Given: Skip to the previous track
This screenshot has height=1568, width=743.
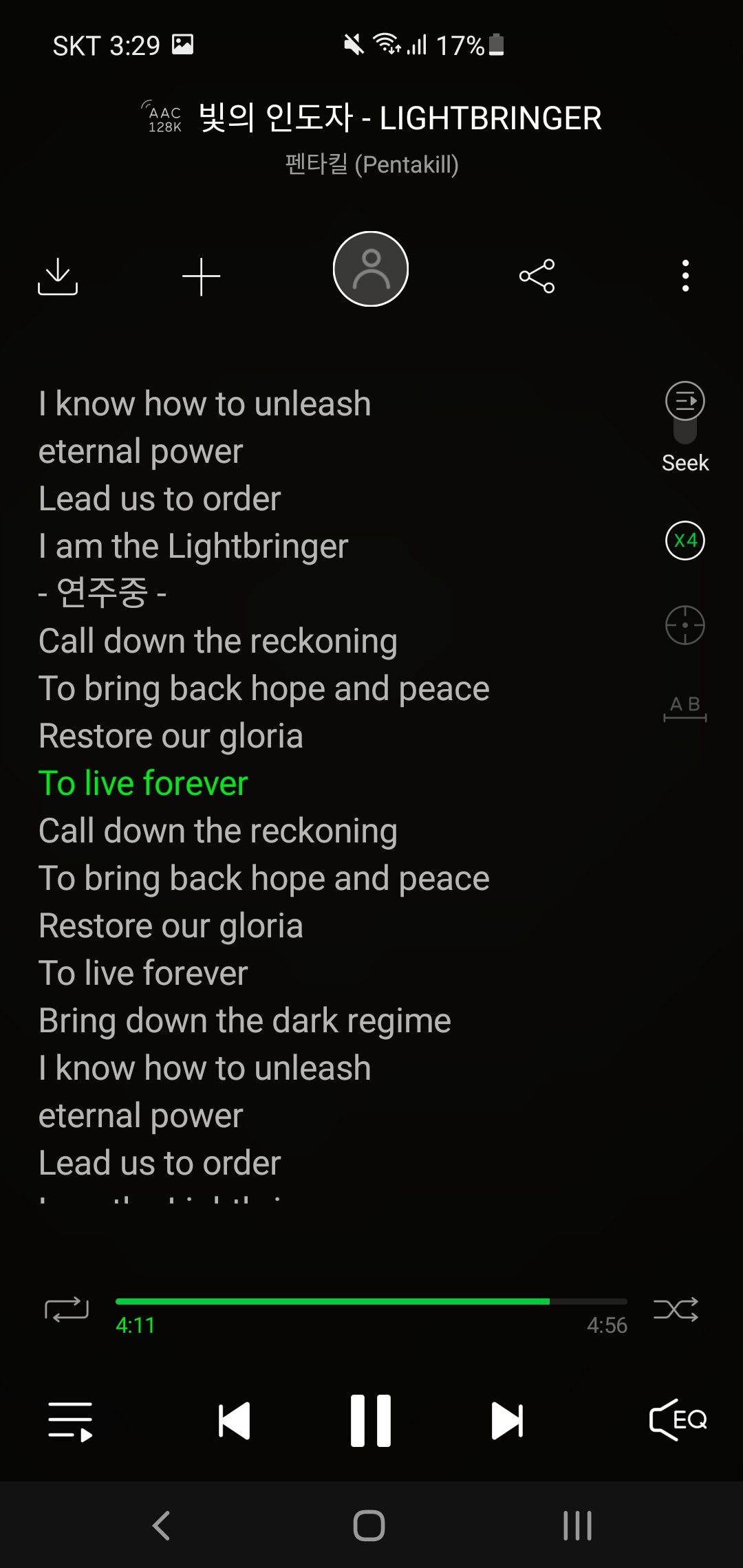Looking at the screenshot, I should click(x=234, y=1421).
